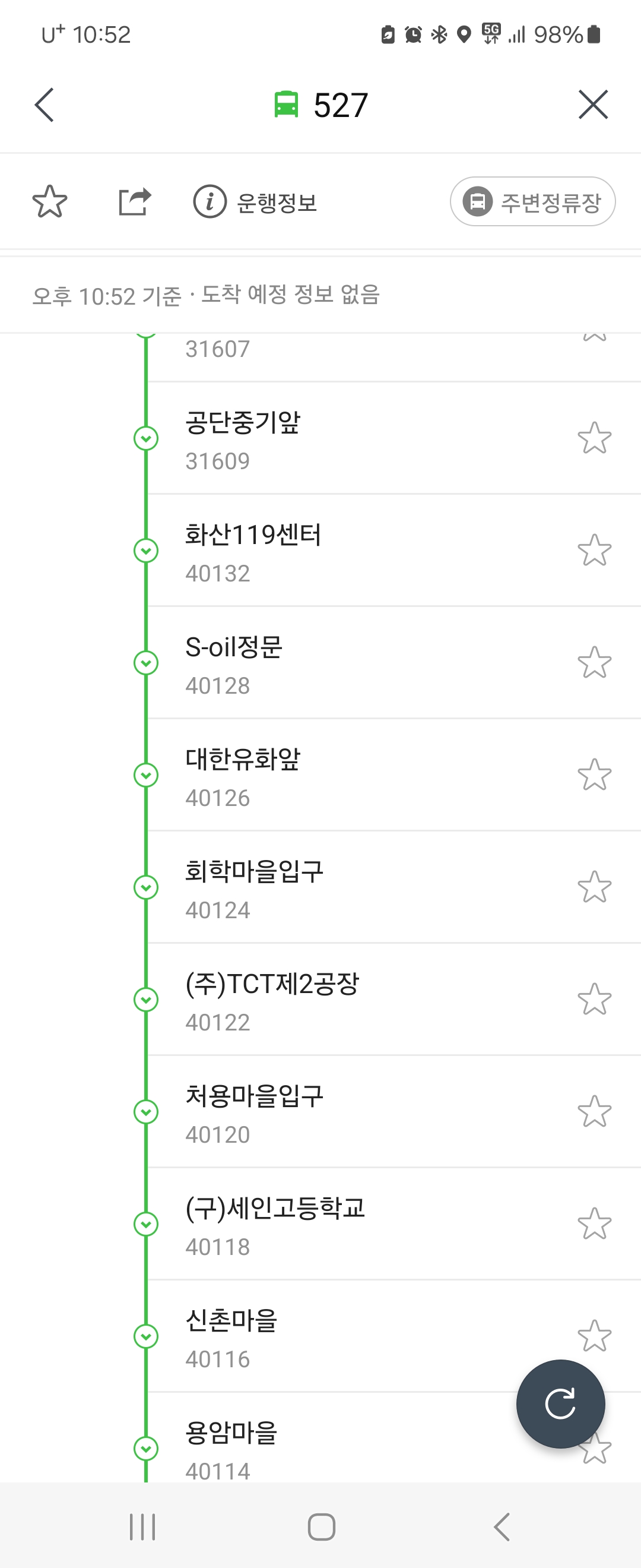Image resolution: width=641 pixels, height=1568 pixels.
Task: Go back from bus 527 route
Action: point(45,105)
